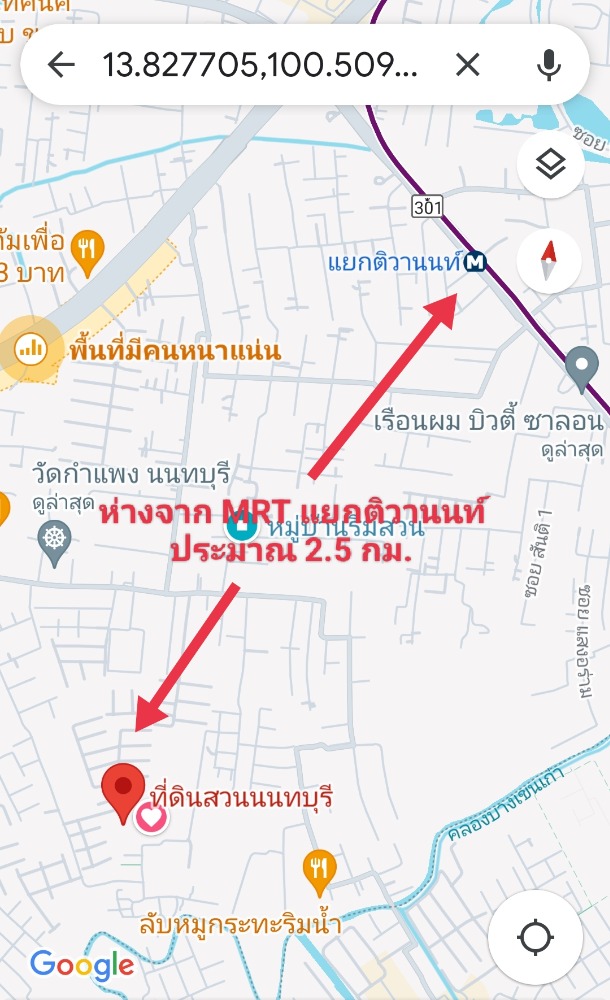Center the map on my location
The width and height of the screenshot is (610, 1000).
[x=535, y=937]
